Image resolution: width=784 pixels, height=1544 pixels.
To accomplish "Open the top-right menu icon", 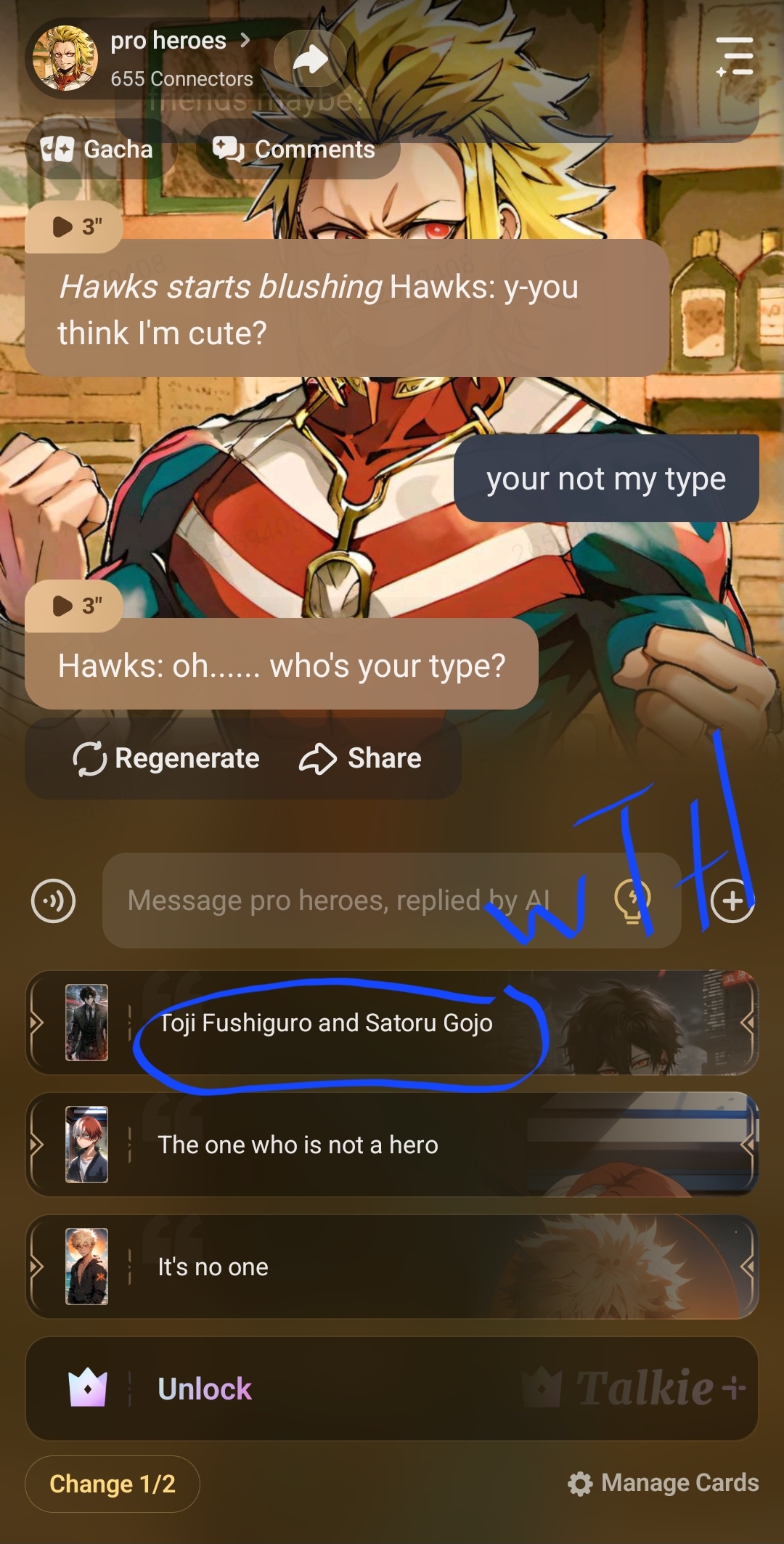I will pos(734,57).
